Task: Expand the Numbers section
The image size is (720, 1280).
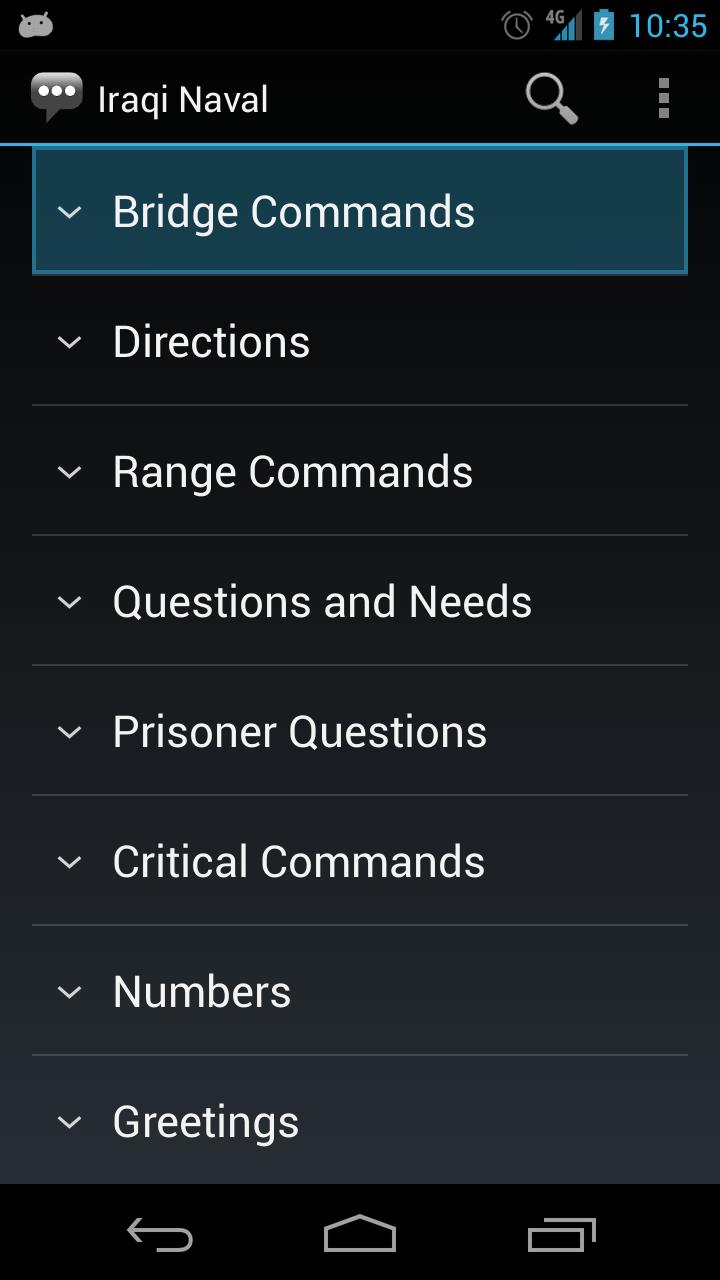Action: coord(200,991)
